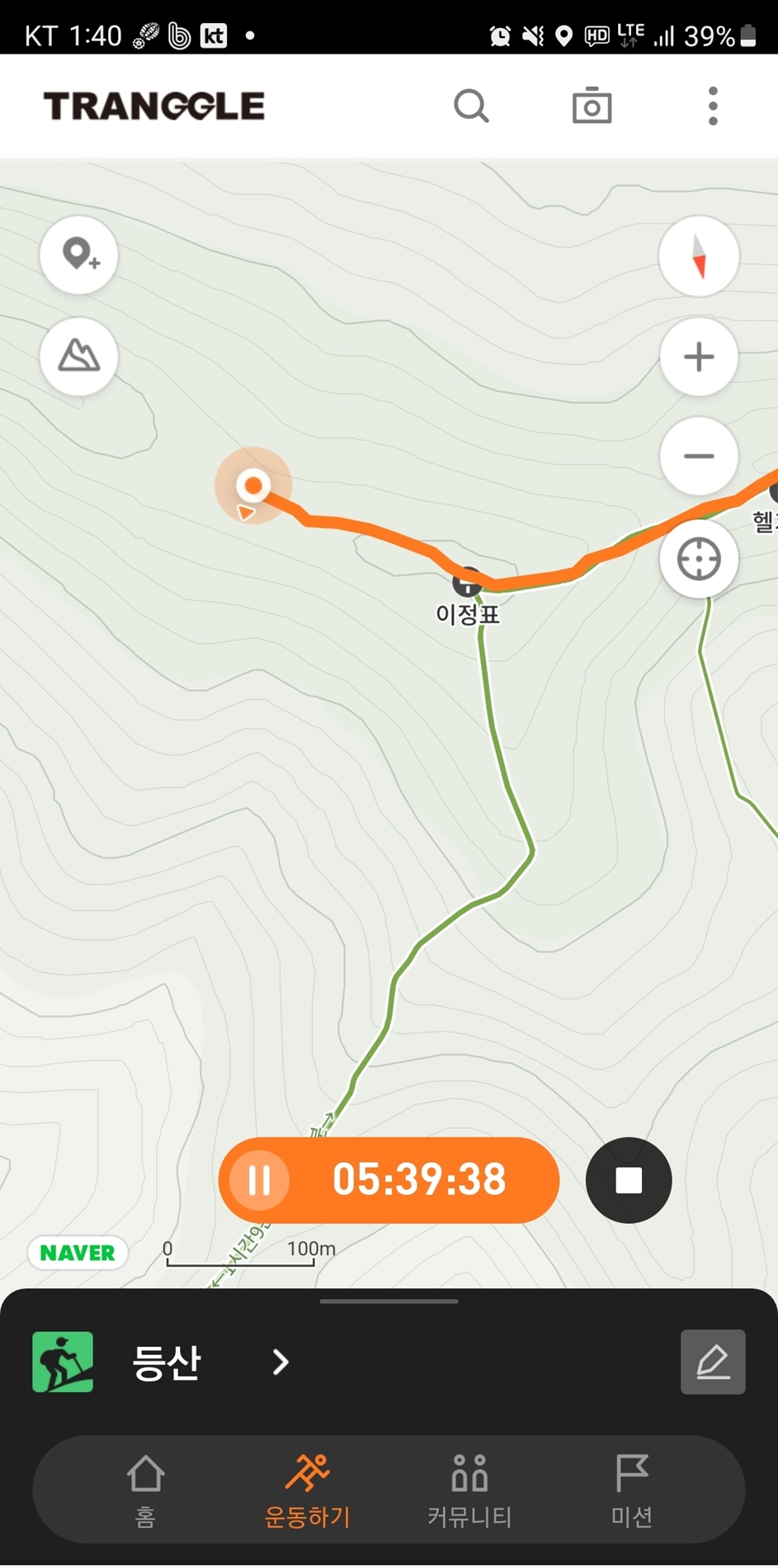Add a location pin to the map
The height and width of the screenshot is (1568, 778).
tap(79, 255)
